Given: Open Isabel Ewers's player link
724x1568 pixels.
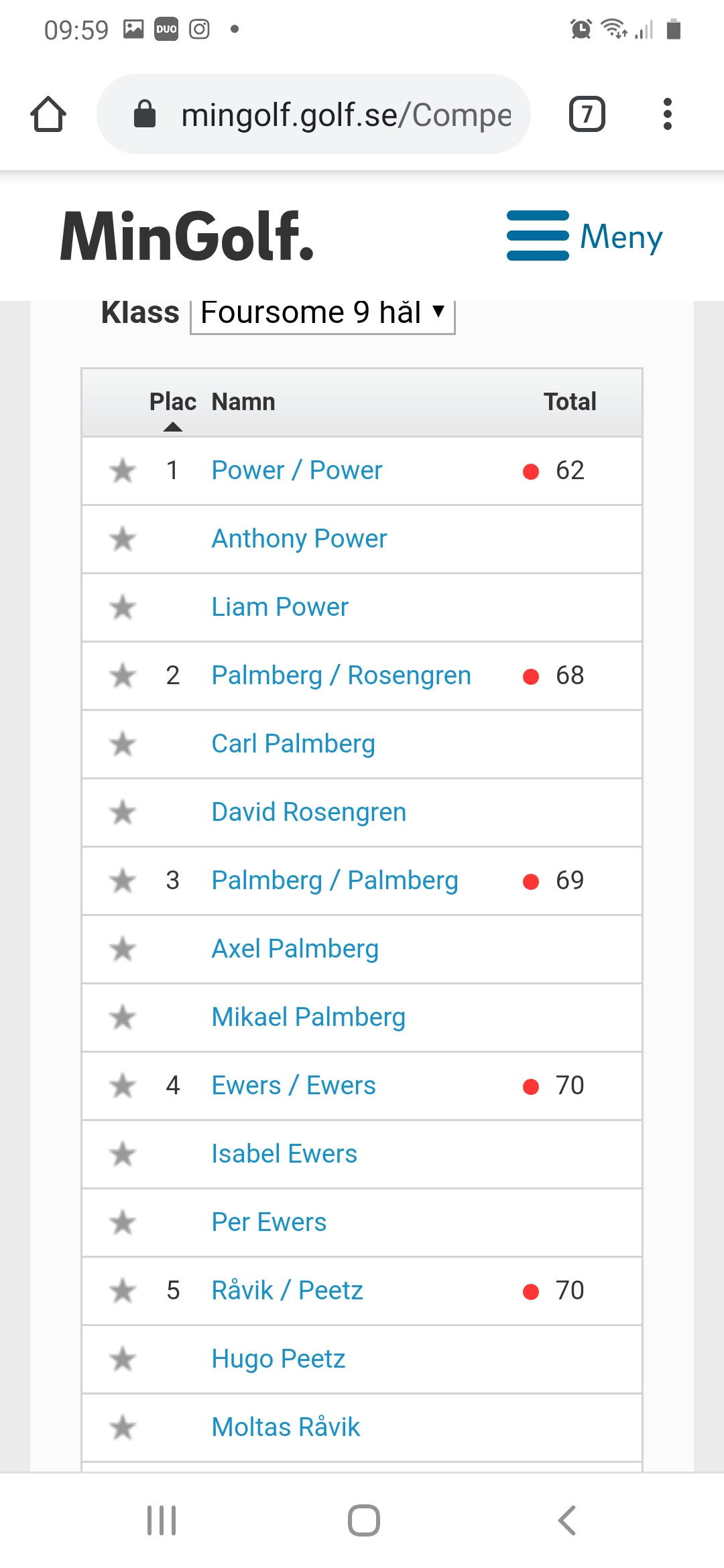Looking at the screenshot, I should (x=284, y=1154).
